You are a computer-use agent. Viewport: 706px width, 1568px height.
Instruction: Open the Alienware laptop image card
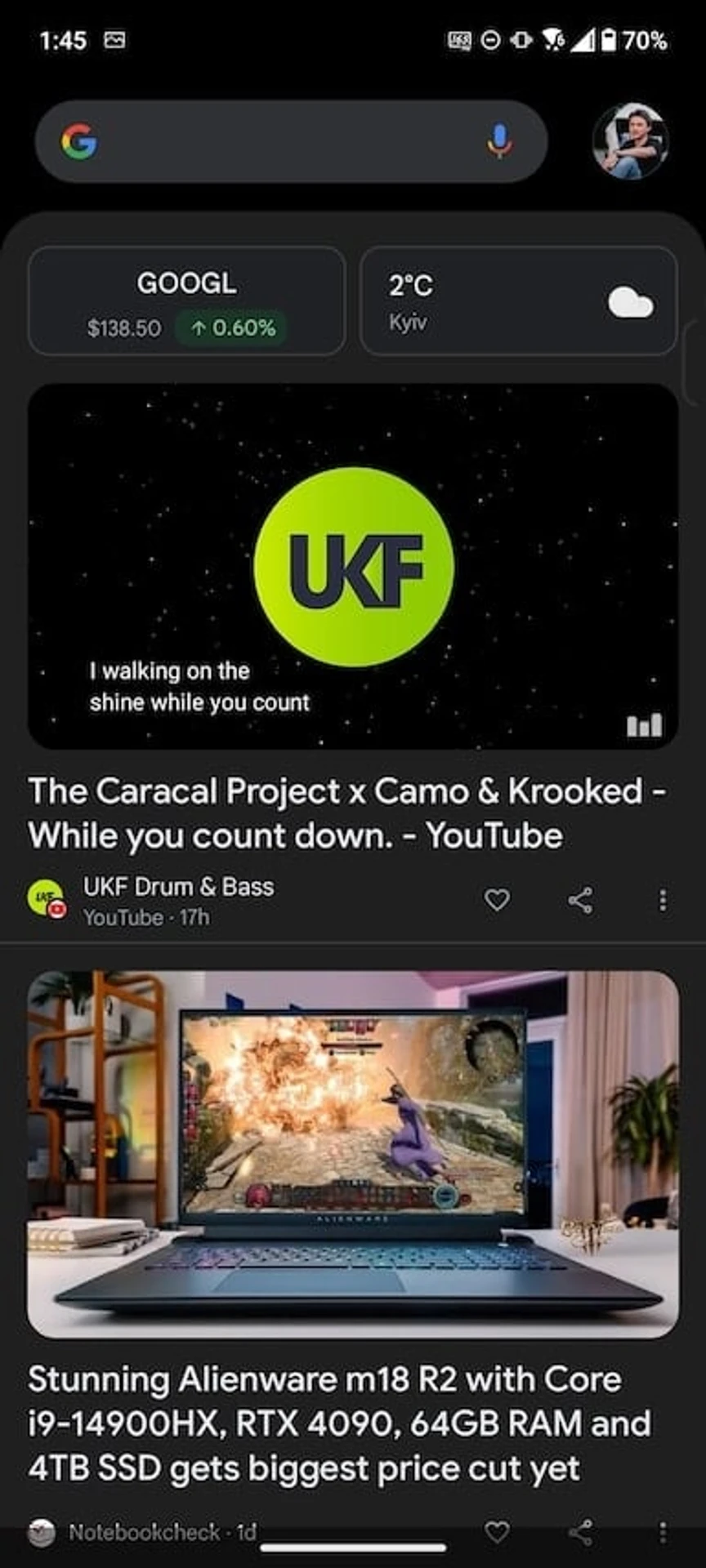pos(353,1153)
